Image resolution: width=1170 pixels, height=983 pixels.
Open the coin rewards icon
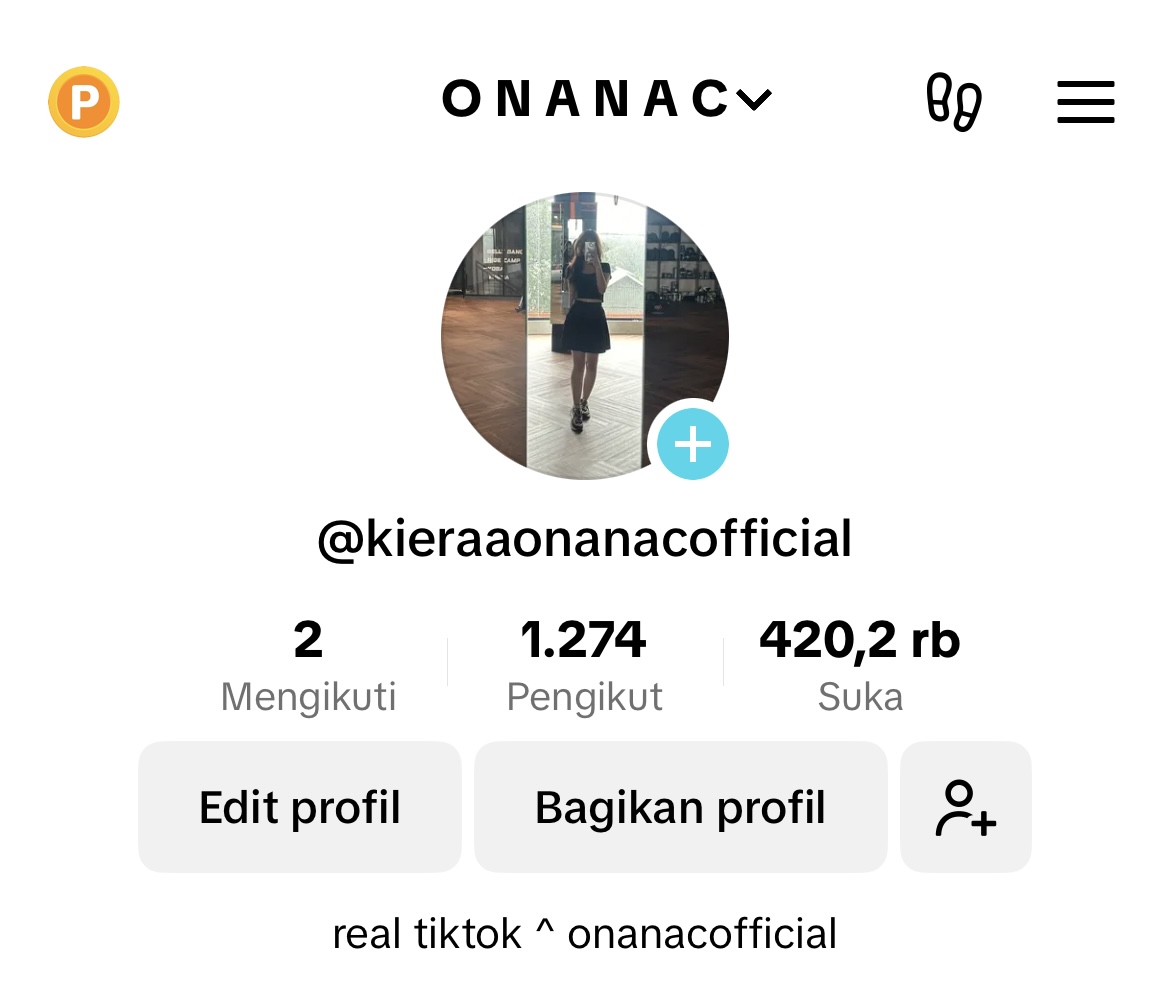[84, 101]
